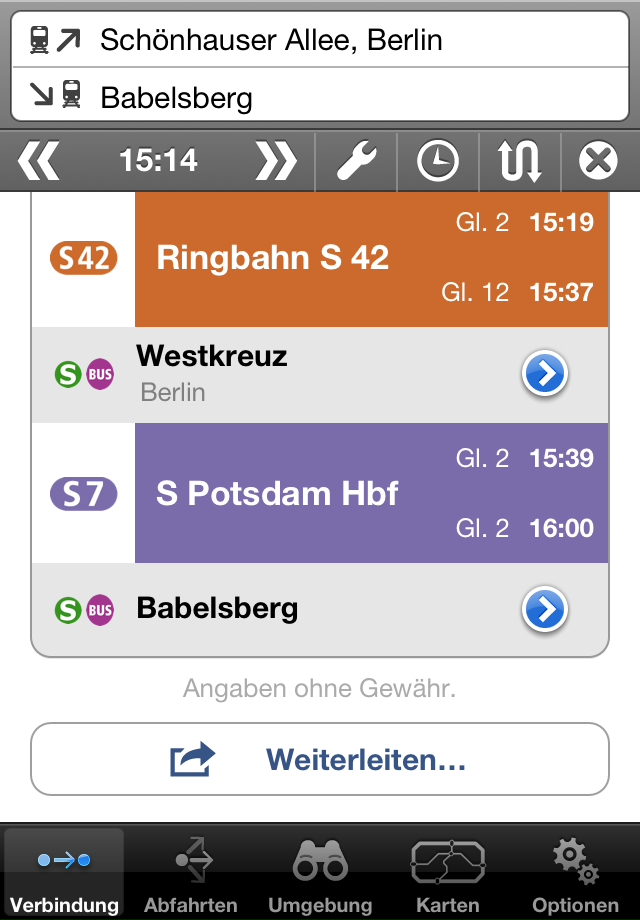The image size is (640, 920).
Task: Open the S7 S Potsdam Hbf leg
Action: [370, 493]
